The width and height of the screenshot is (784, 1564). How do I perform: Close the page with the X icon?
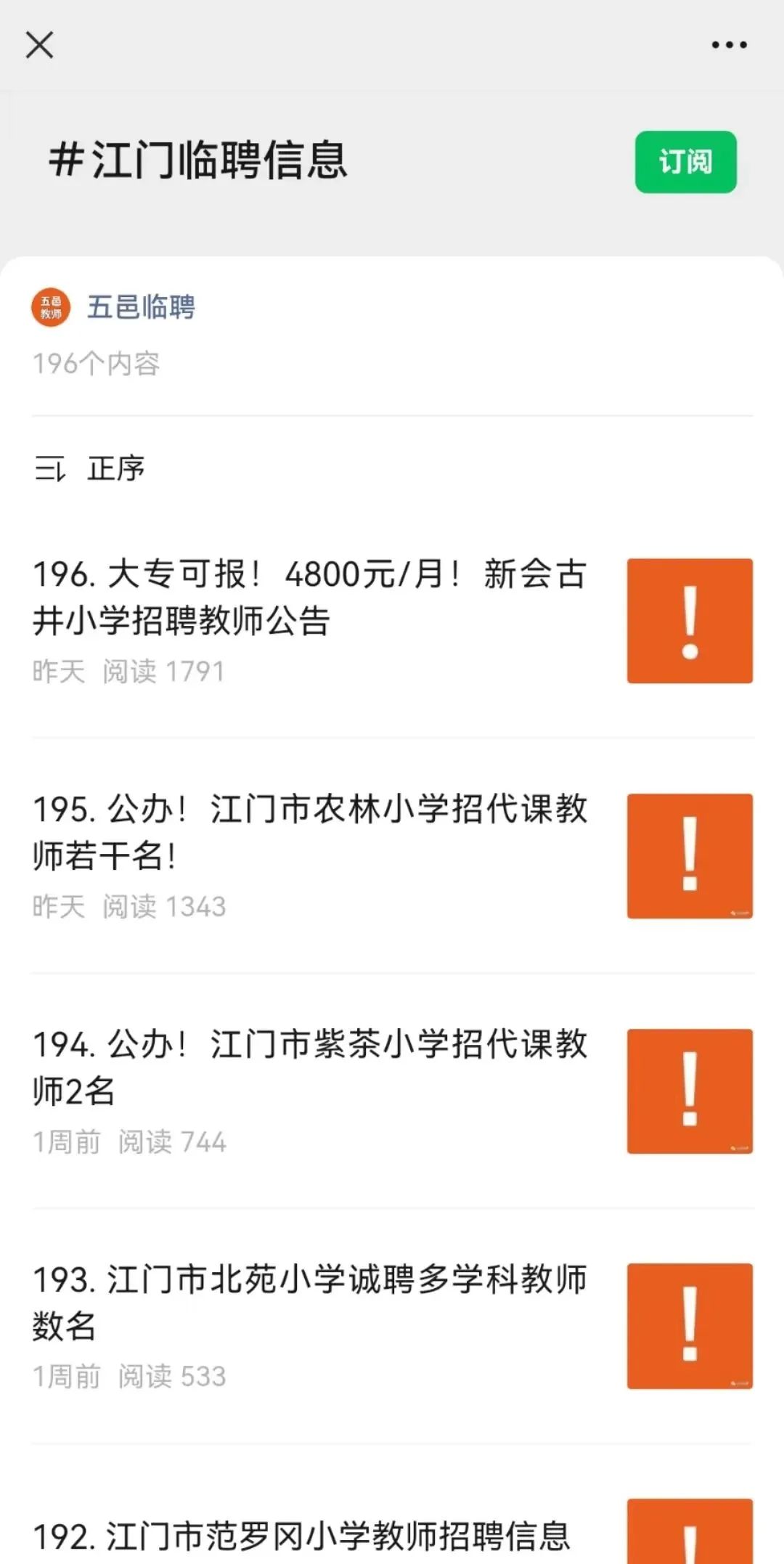39,45
